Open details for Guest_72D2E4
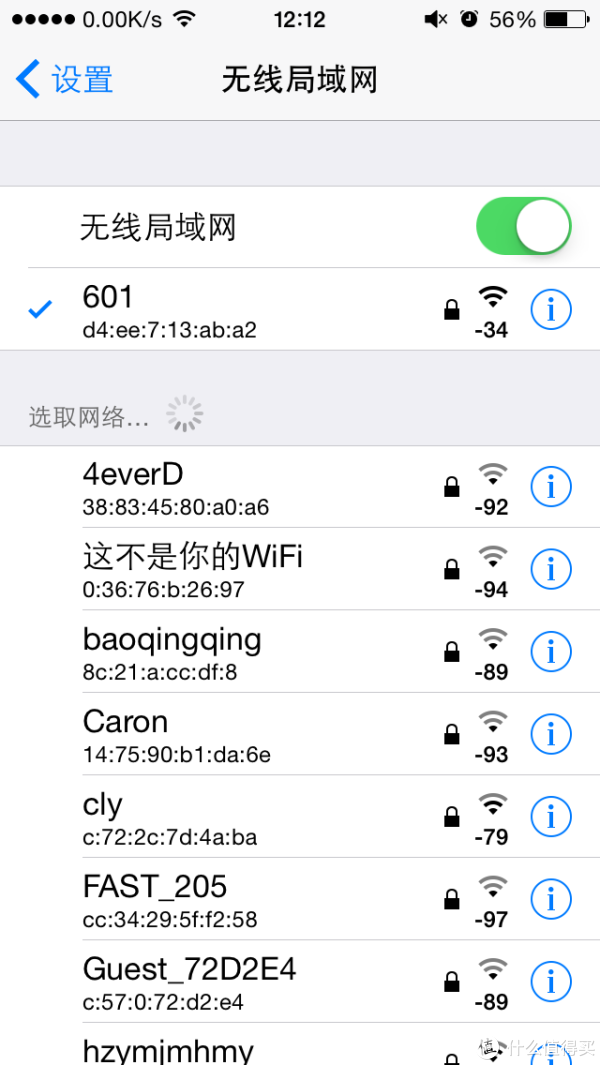This screenshot has height=1065, width=600. (550, 982)
